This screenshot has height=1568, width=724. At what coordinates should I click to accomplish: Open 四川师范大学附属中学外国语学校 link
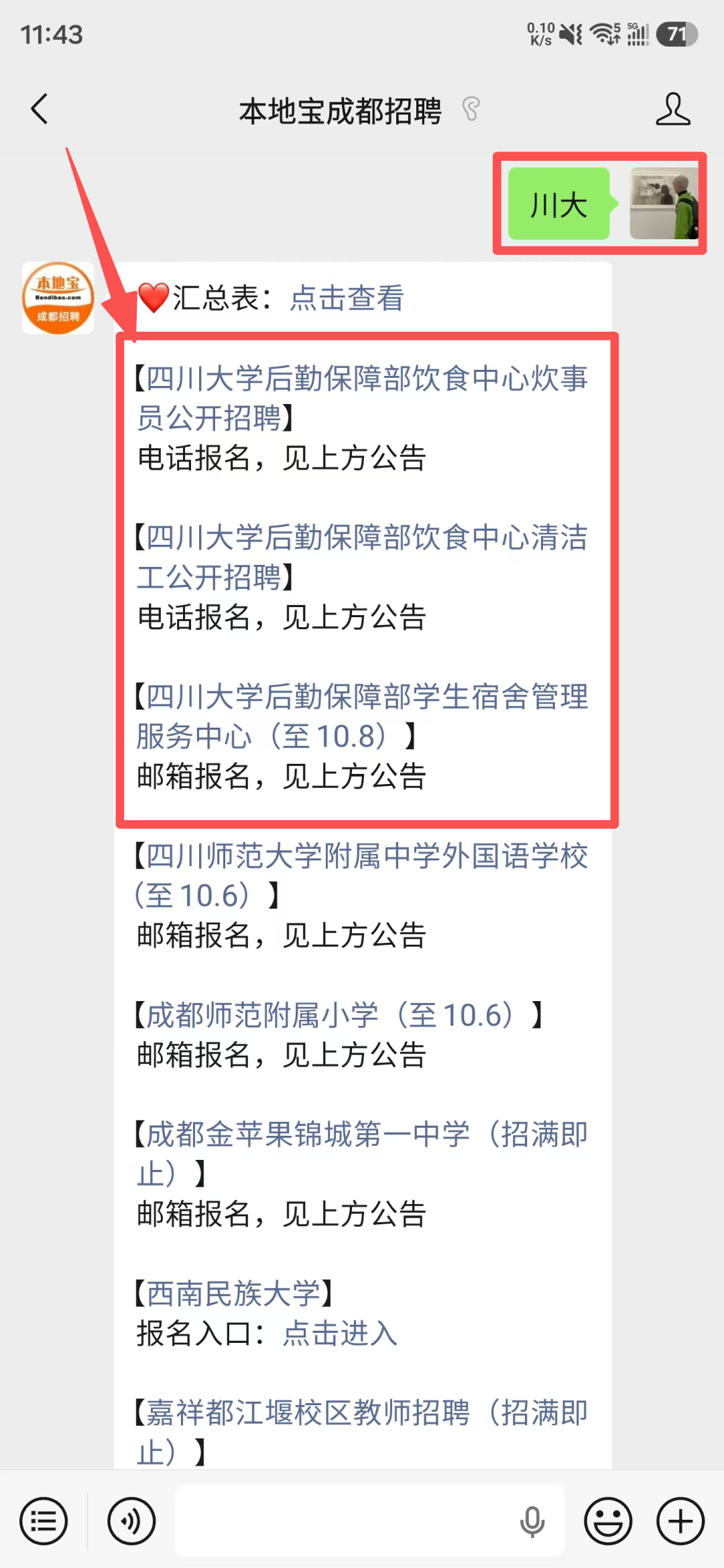click(x=362, y=875)
